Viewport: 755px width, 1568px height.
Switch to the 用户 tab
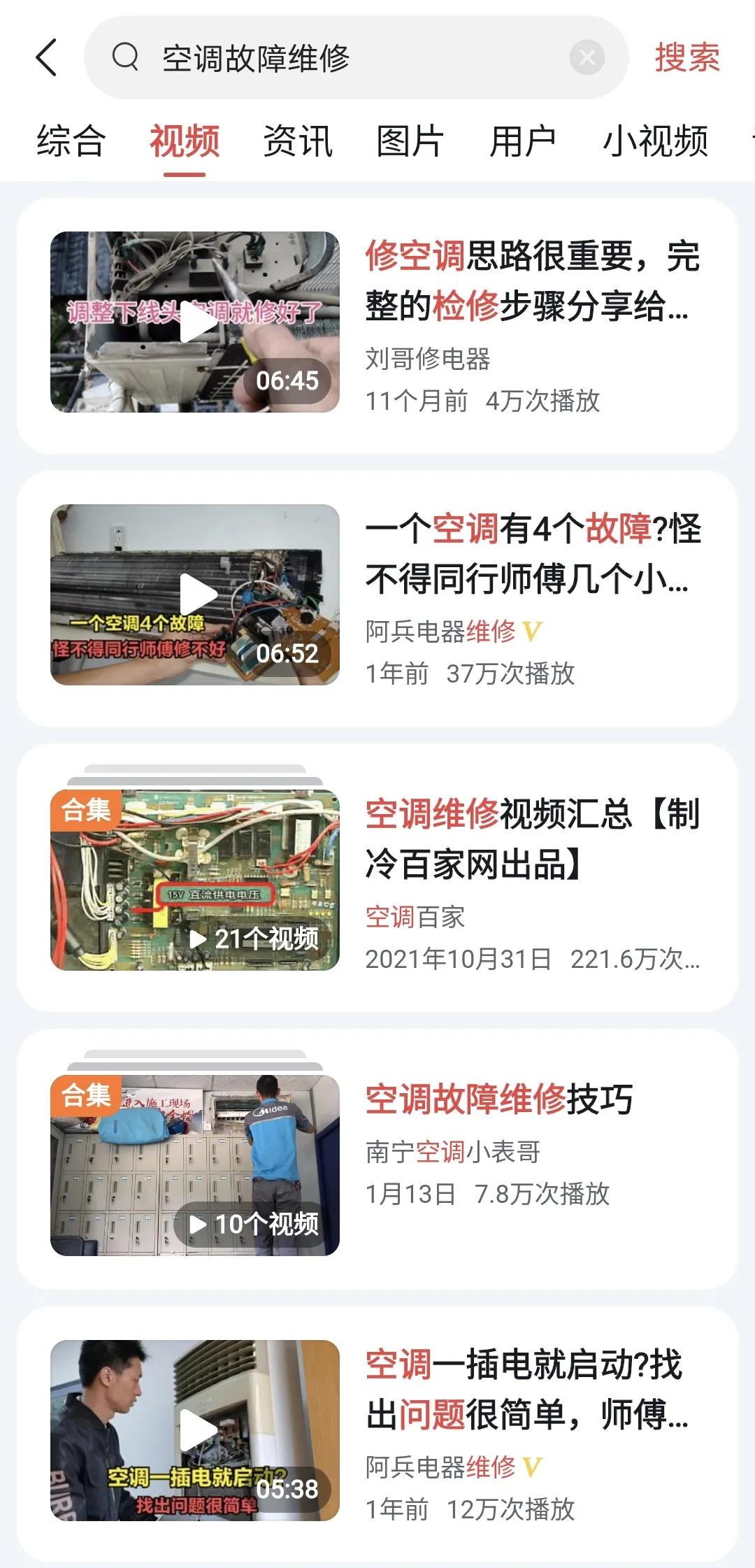[524, 140]
